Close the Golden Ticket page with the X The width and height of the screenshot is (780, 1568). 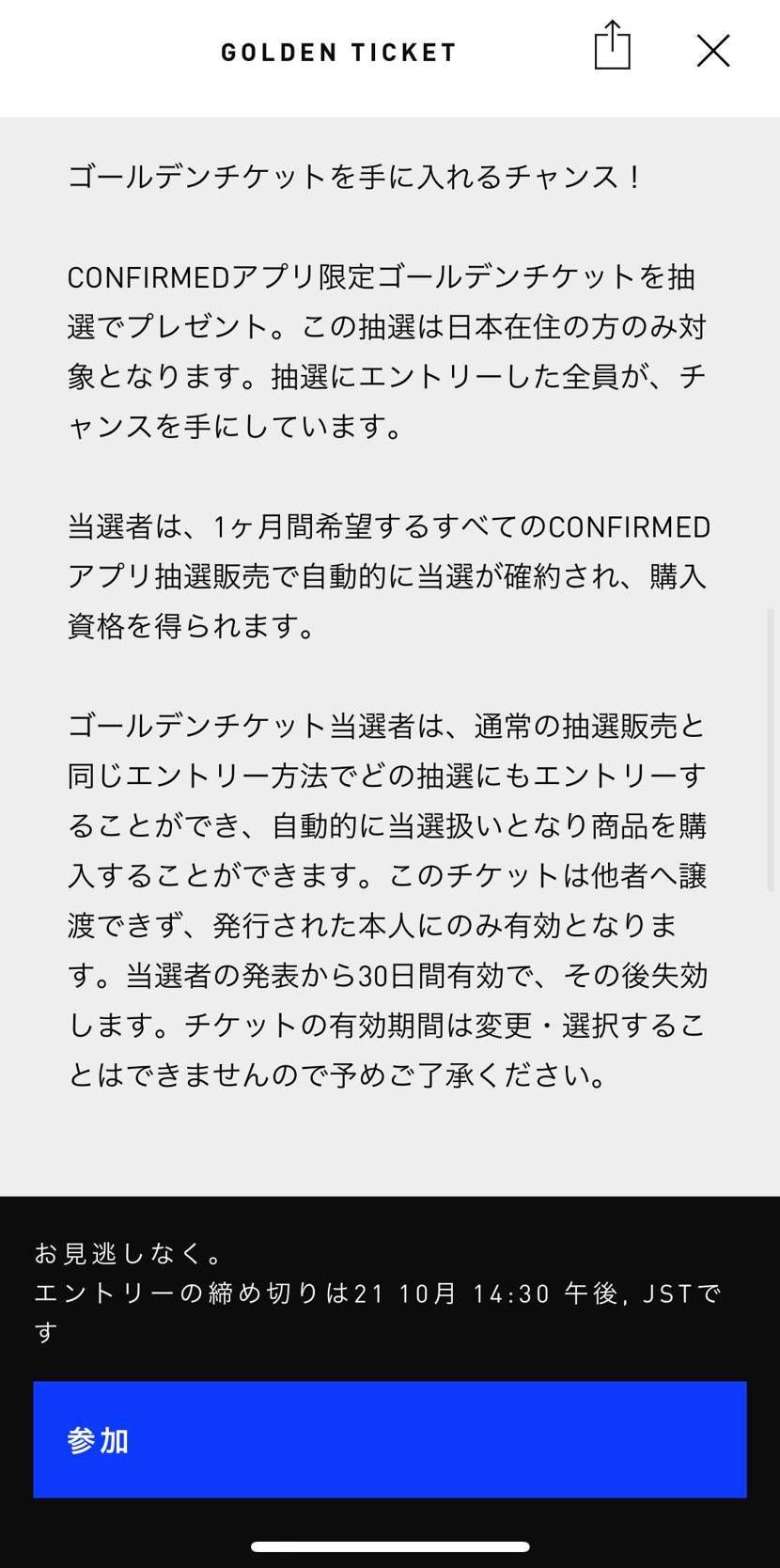point(712,51)
